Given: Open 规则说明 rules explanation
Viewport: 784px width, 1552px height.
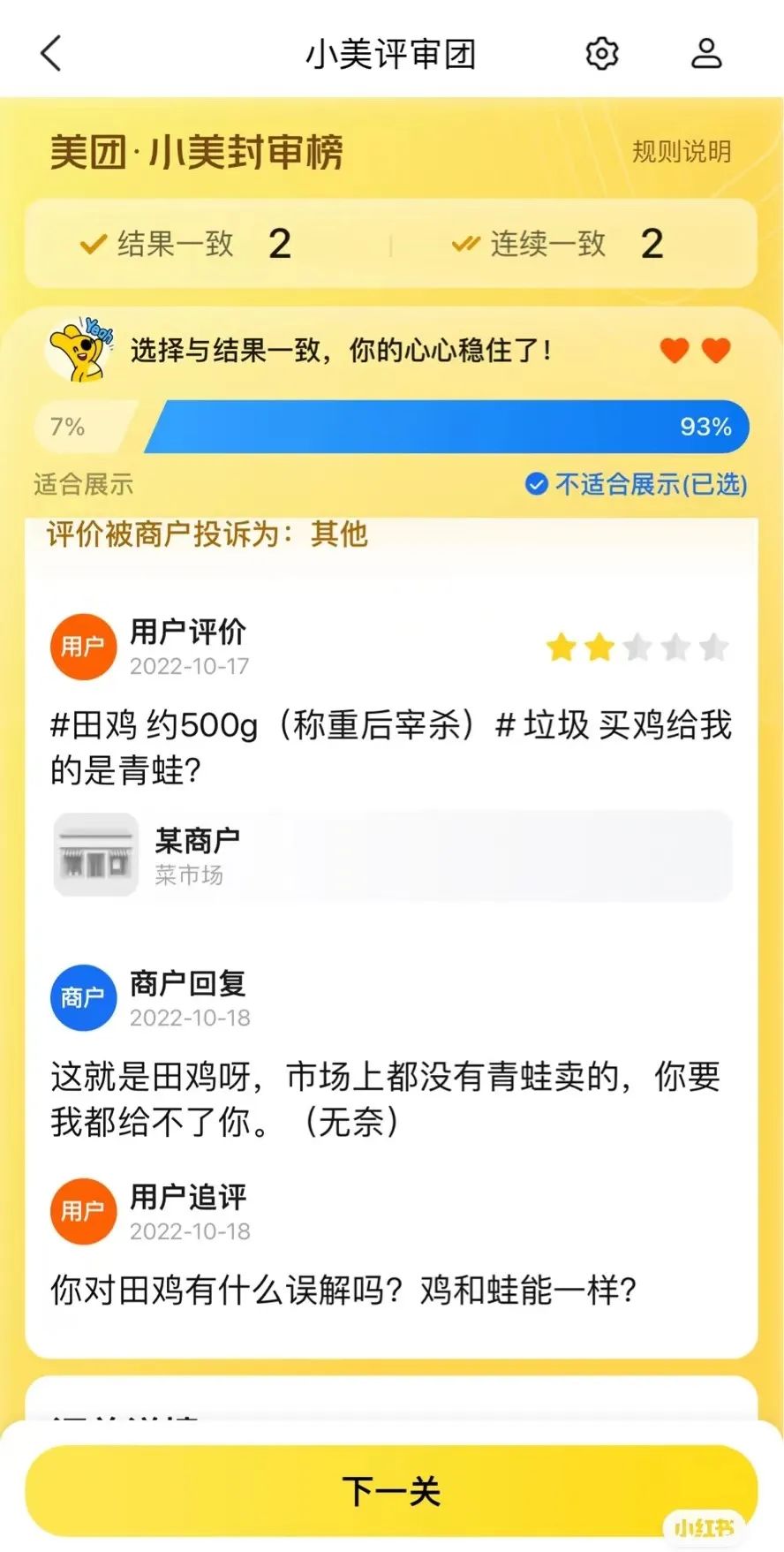Looking at the screenshot, I should pos(681,151).
